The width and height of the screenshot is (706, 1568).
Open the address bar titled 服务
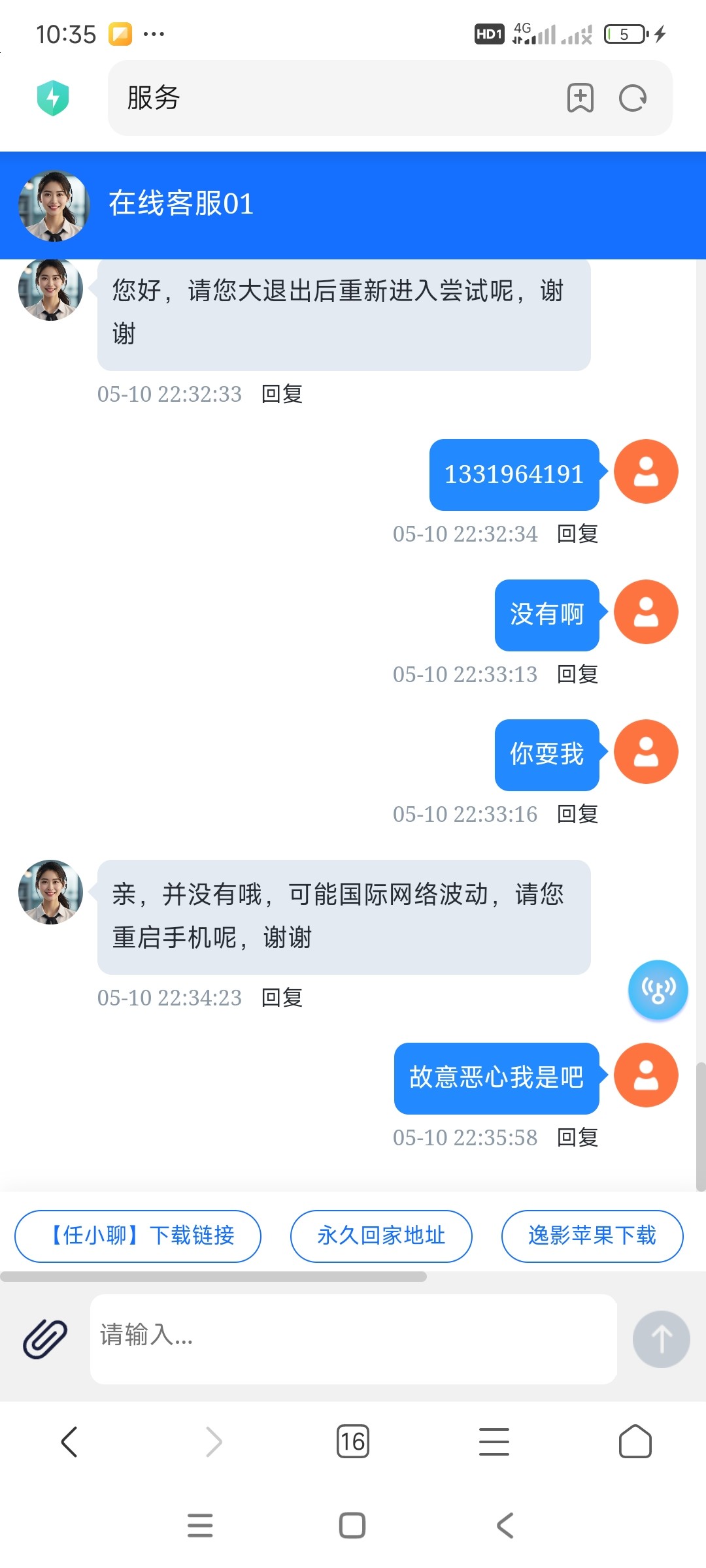[327, 98]
